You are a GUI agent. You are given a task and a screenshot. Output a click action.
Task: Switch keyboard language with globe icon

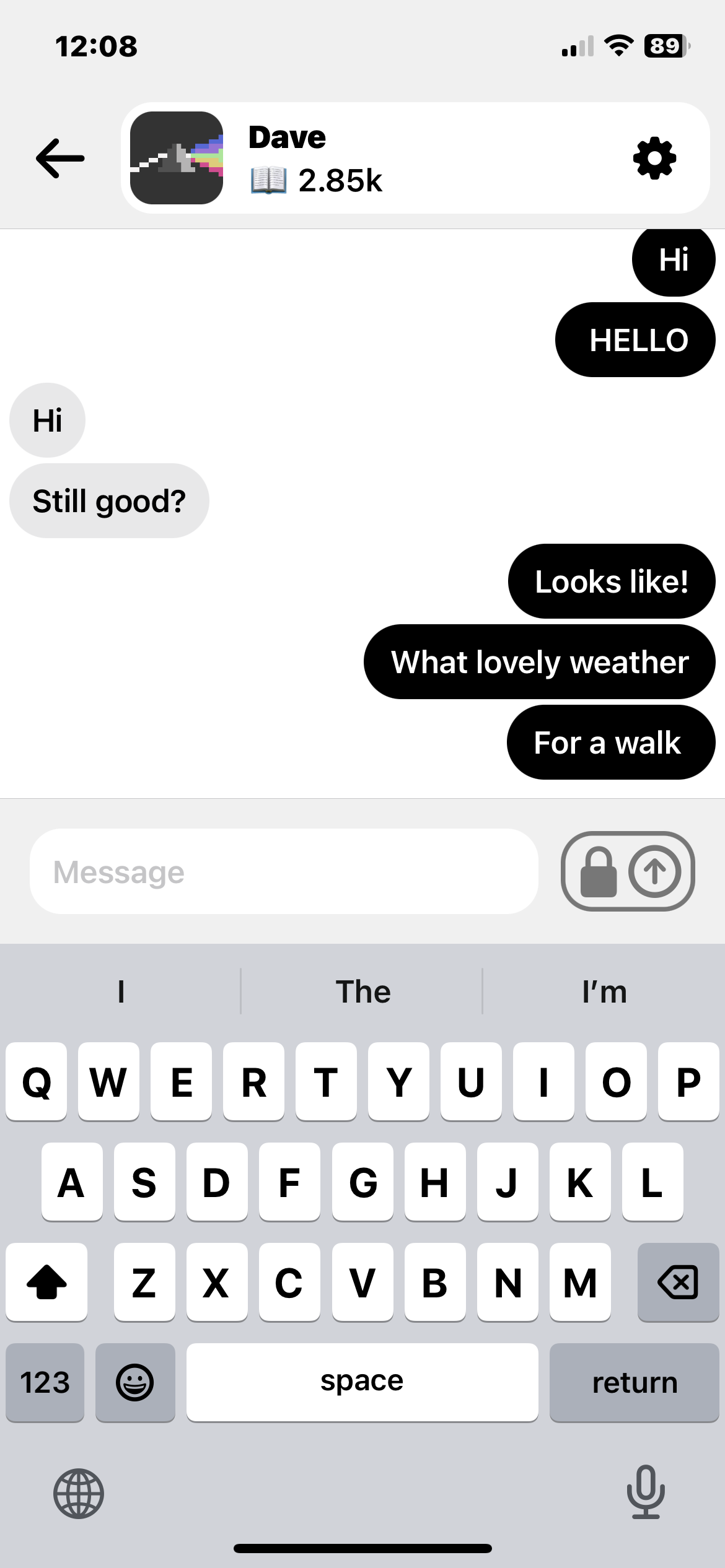(x=79, y=1494)
